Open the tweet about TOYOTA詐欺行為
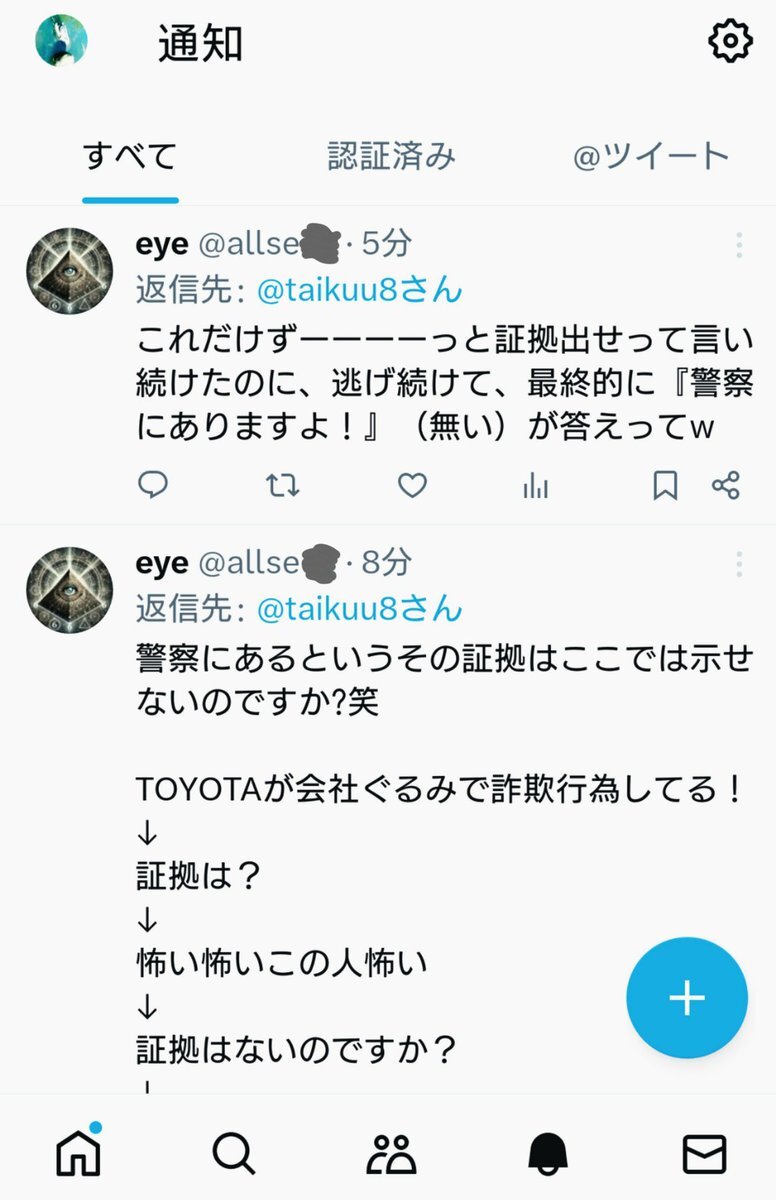 pos(440,790)
